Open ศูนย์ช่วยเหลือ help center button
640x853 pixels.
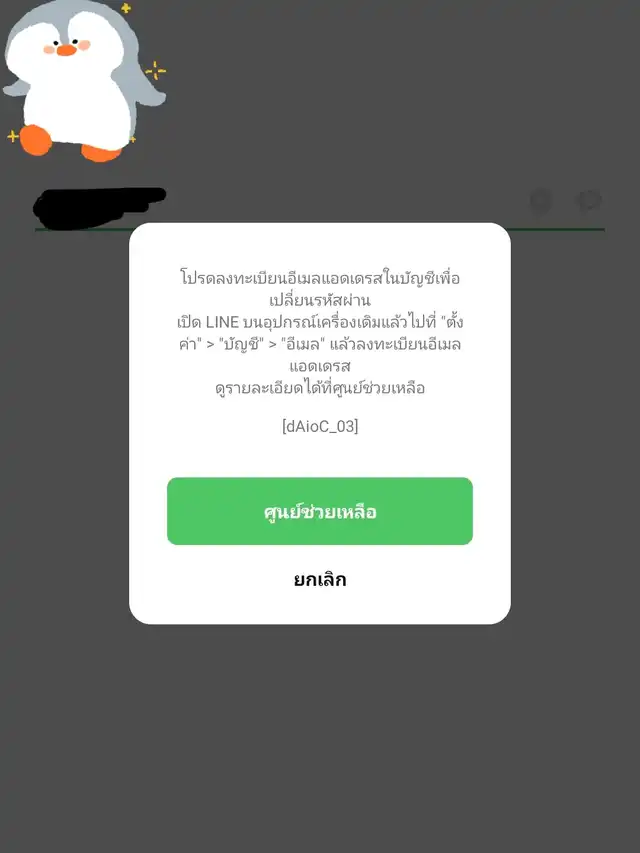[319, 511]
